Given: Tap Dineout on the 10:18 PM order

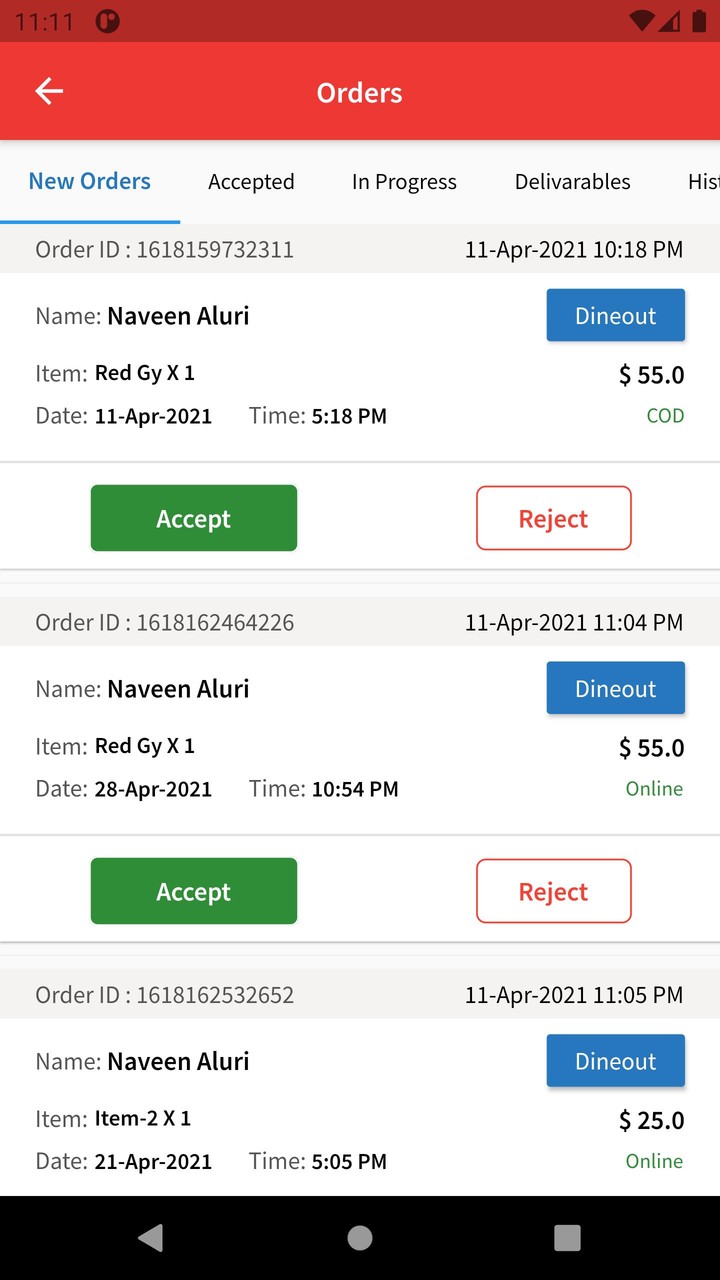Looking at the screenshot, I should (615, 315).
